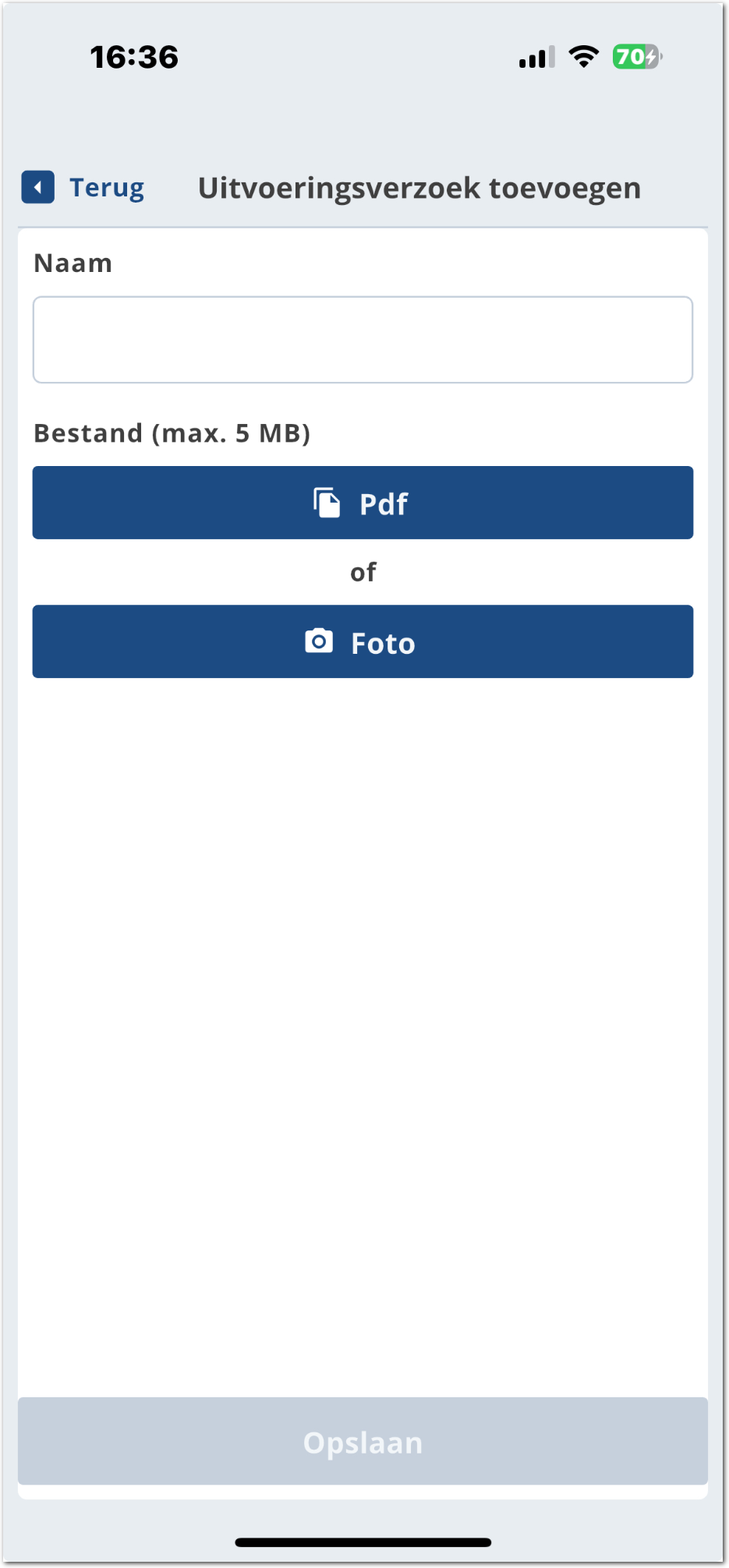Image resolution: width=729 pixels, height=1568 pixels.
Task: Add a Foto with the camera button
Action: (x=363, y=641)
